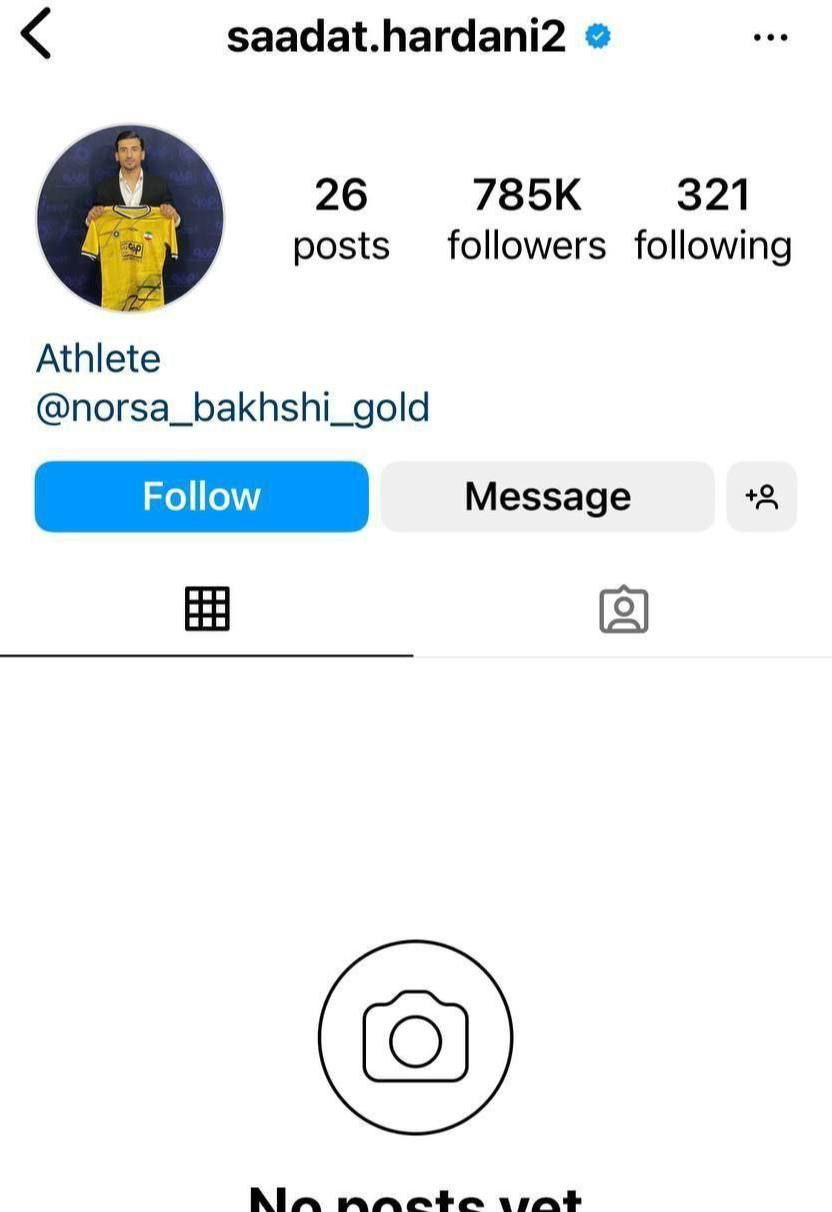Open the three-dot options menu
This screenshot has width=832, height=1212.
770,38
